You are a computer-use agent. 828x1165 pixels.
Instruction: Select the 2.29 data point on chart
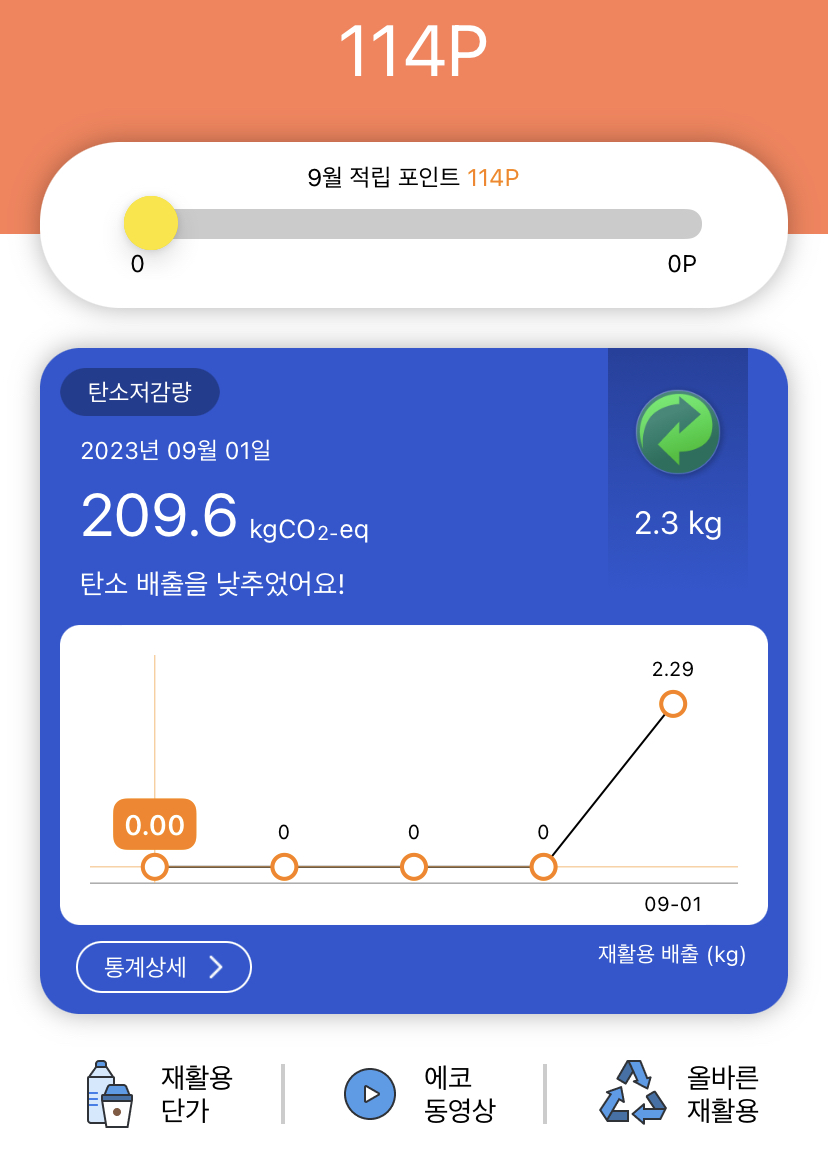click(673, 704)
